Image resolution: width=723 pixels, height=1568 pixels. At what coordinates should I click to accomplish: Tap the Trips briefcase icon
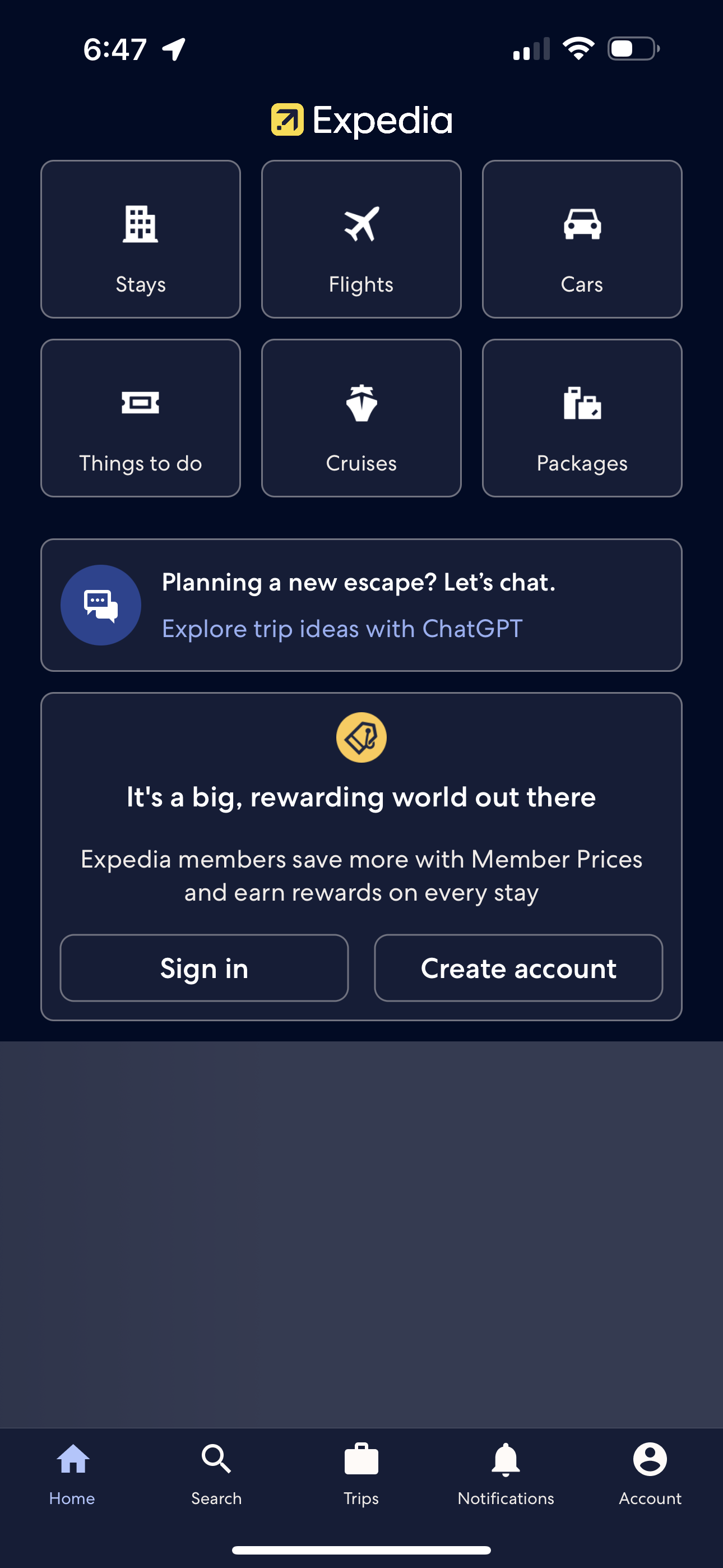pos(361,1461)
